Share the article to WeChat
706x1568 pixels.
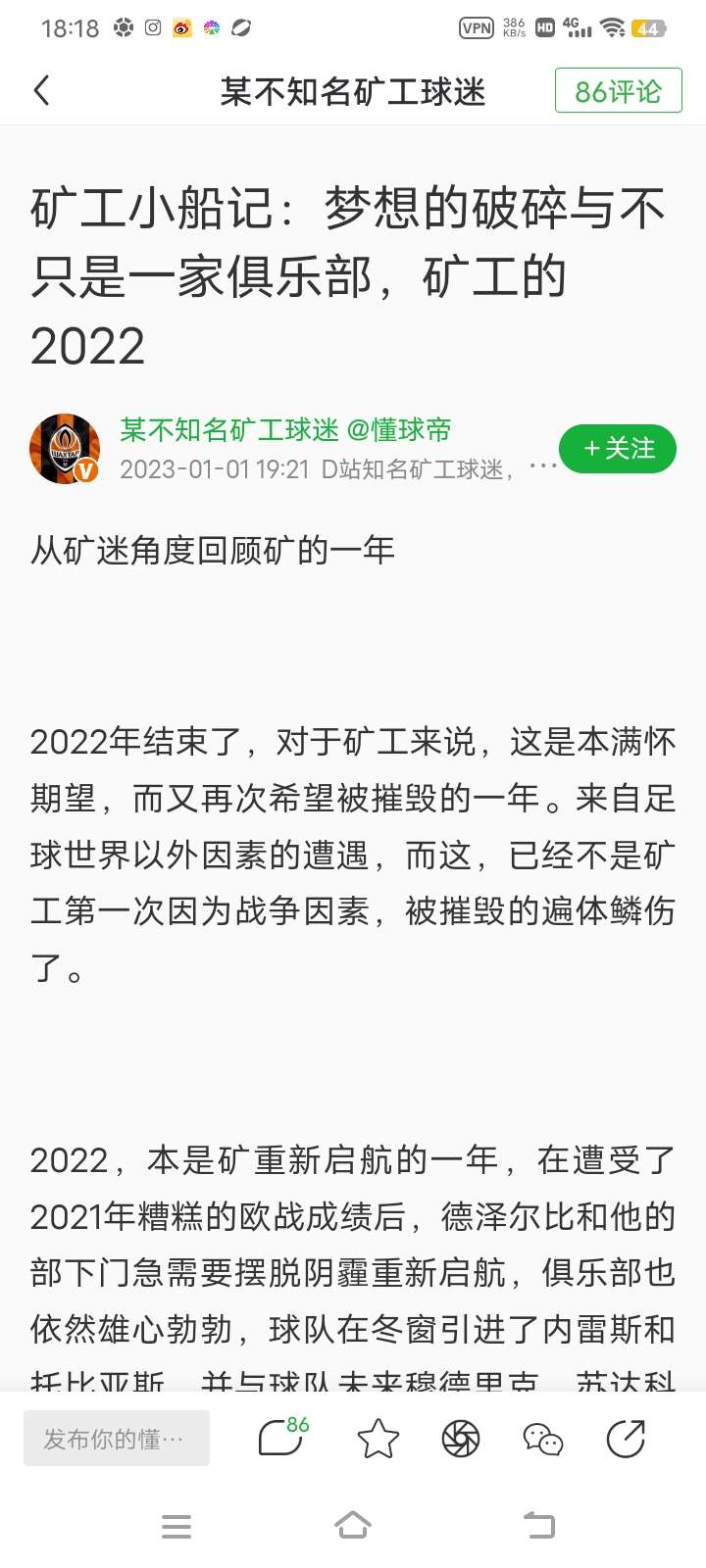542,1439
